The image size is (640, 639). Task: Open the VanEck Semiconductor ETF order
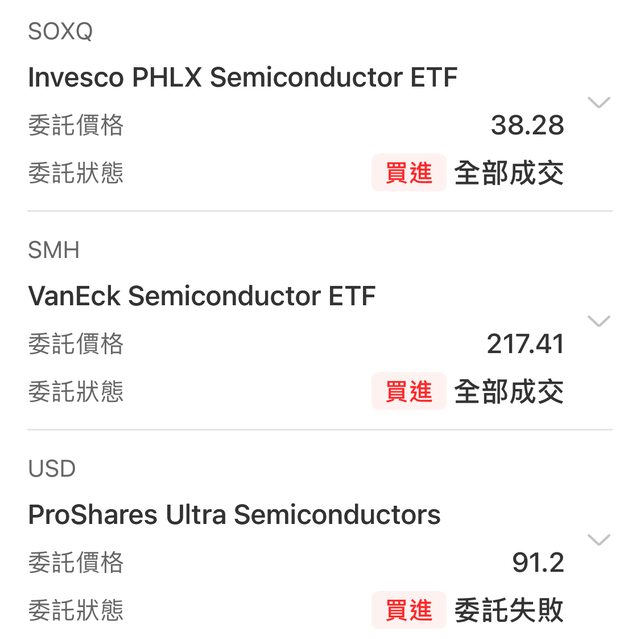202,296
